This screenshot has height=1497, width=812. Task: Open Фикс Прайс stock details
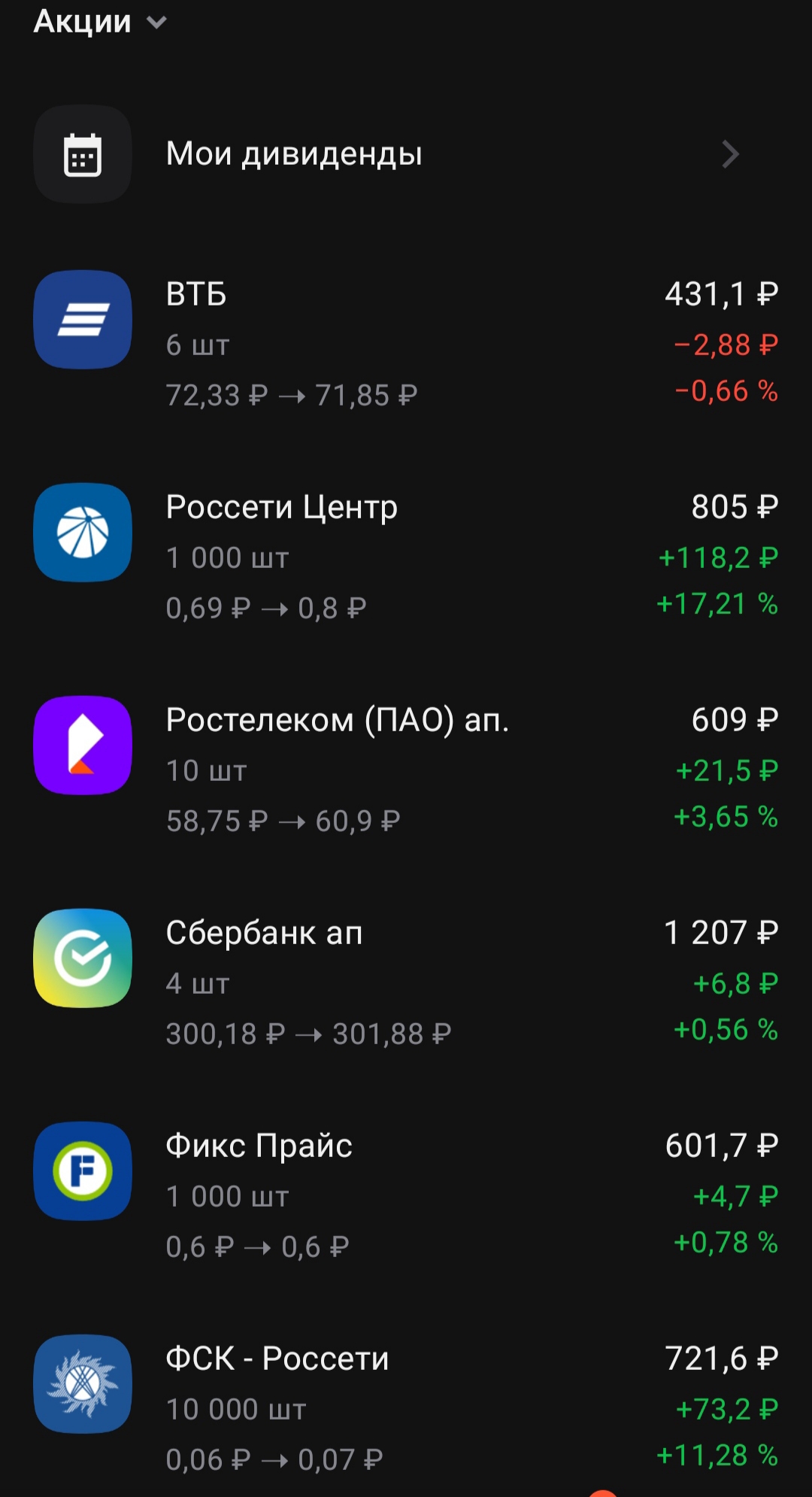tap(406, 1195)
